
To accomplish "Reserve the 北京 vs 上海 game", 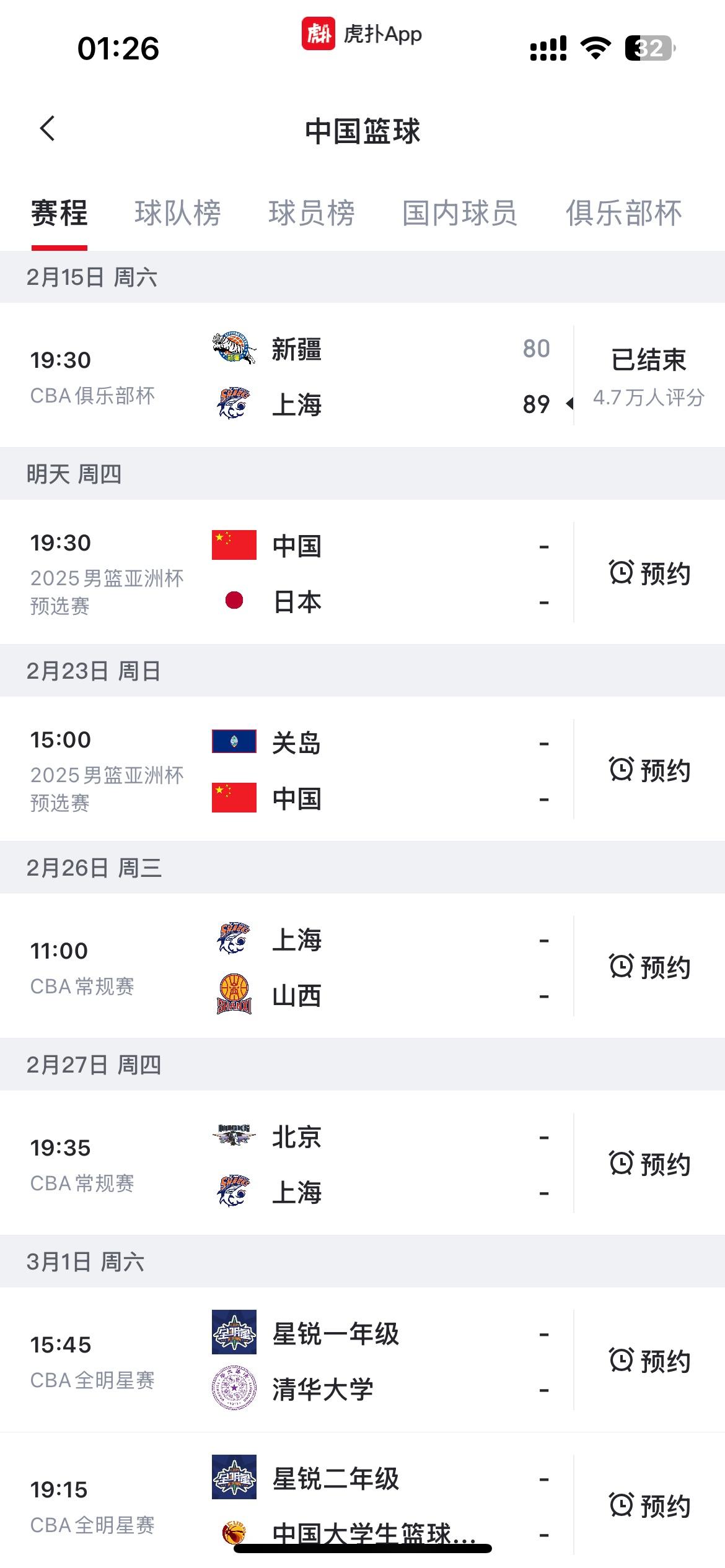I will pos(649,1164).
